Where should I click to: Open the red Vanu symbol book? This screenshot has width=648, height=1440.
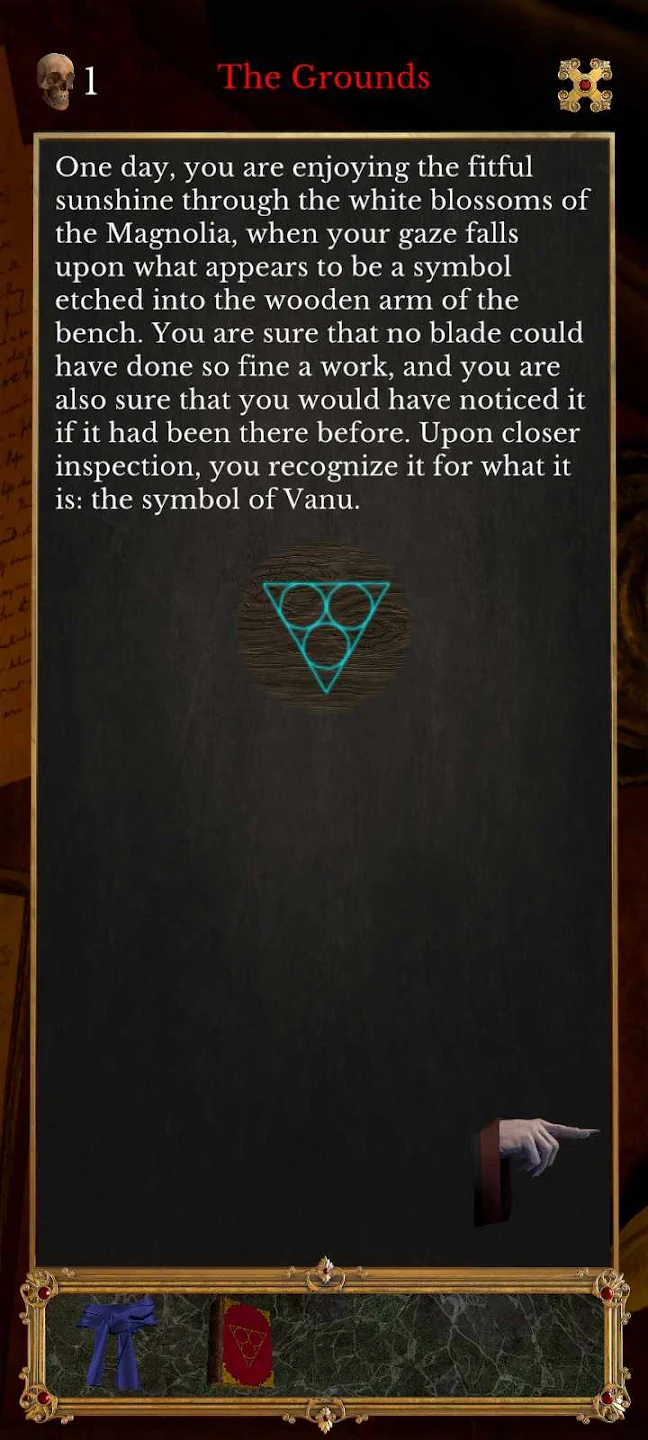(241, 1342)
